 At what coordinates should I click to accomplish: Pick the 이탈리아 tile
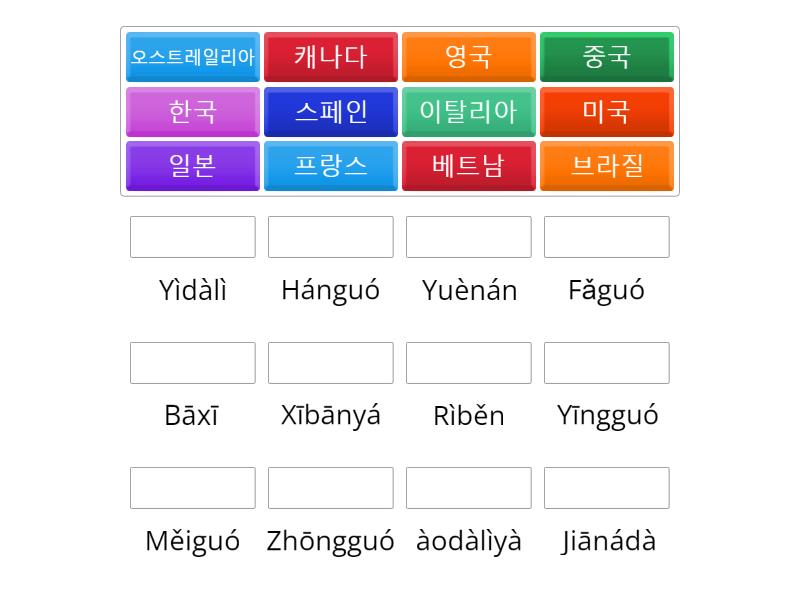click(x=469, y=111)
